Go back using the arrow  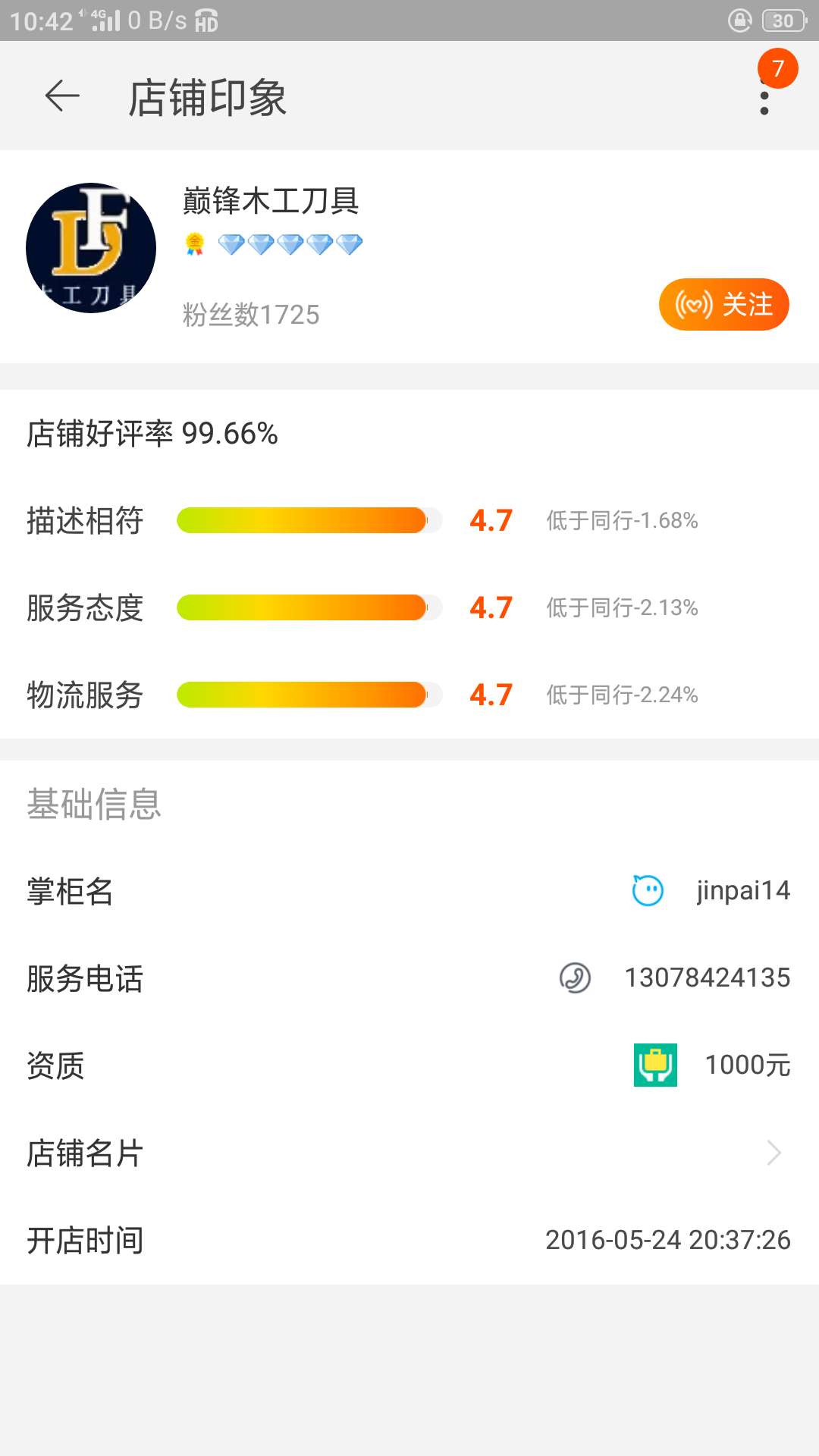(x=62, y=96)
